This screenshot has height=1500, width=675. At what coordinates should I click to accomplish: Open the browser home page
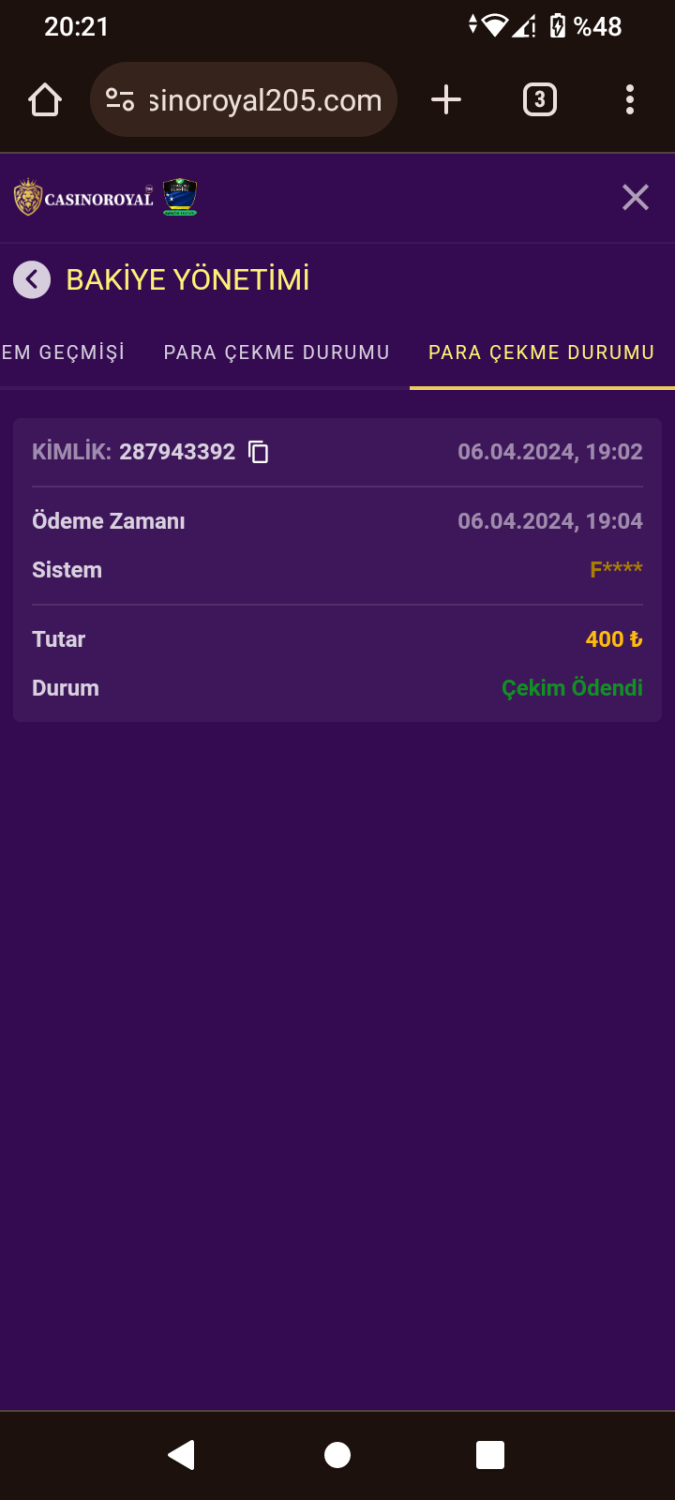coord(45,100)
